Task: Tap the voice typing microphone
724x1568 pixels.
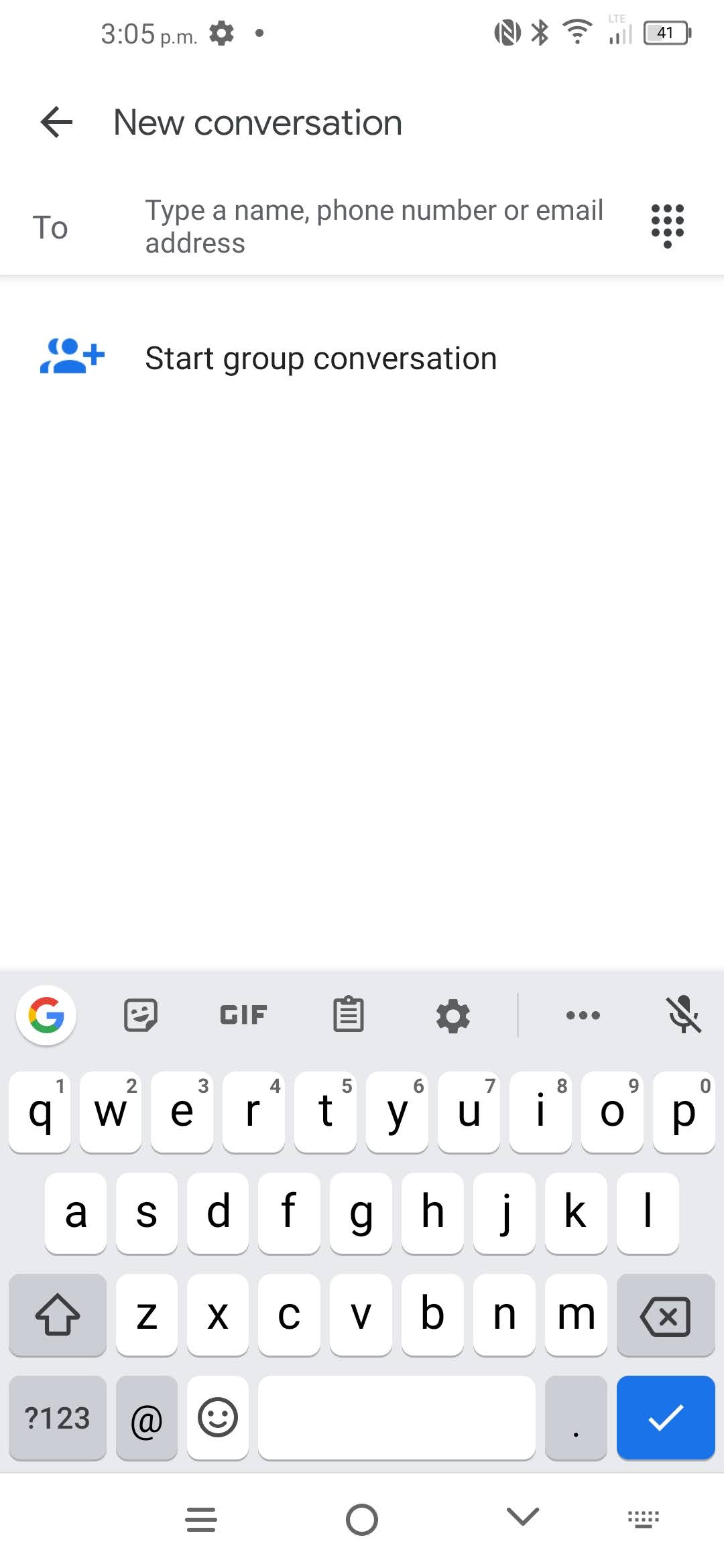Action: [x=684, y=1015]
